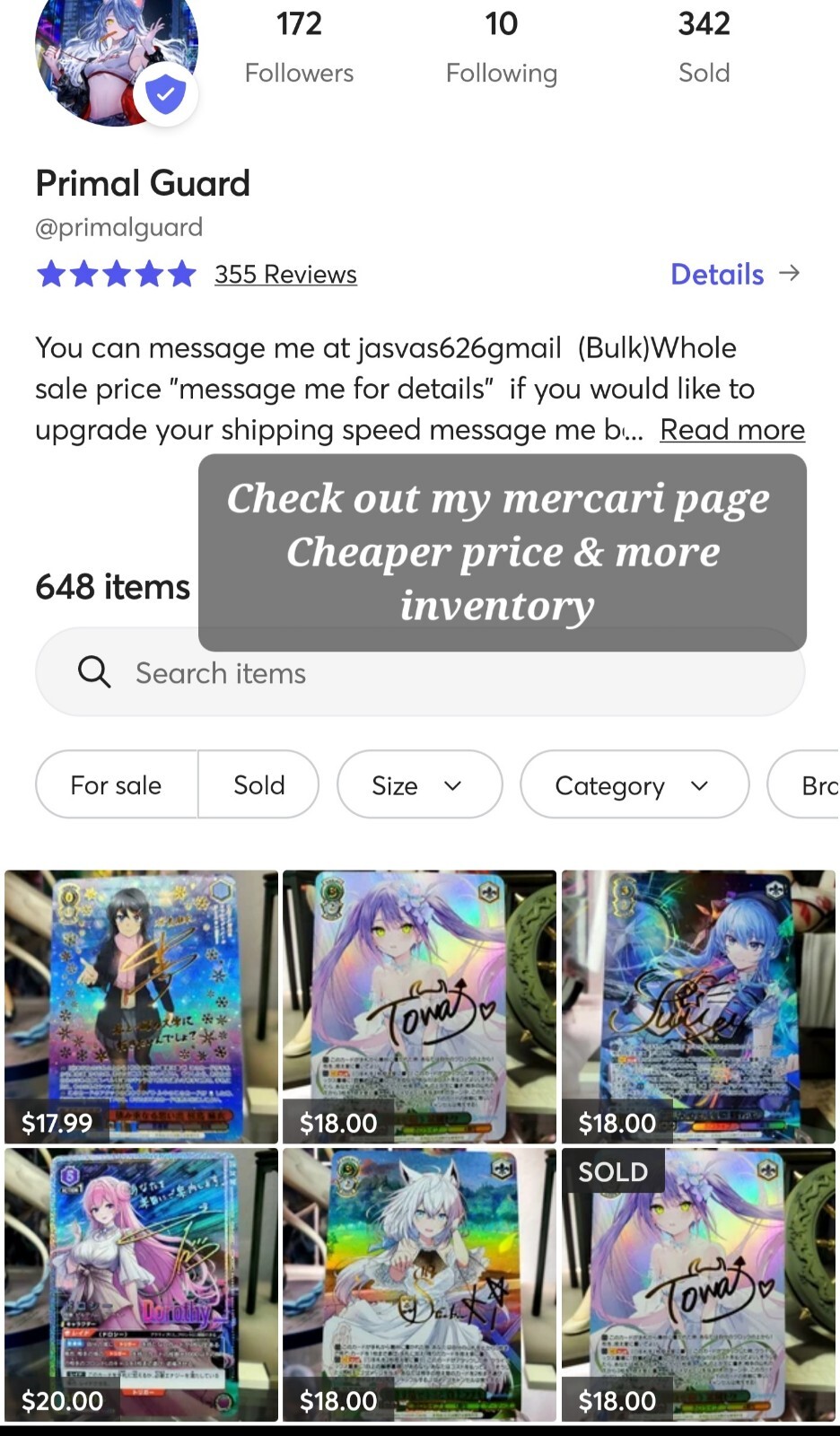Open the Category dropdown filter
Image resolution: width=840 pixels, height=1436 pixels.
pyautogui.click(x=634, y=785)
